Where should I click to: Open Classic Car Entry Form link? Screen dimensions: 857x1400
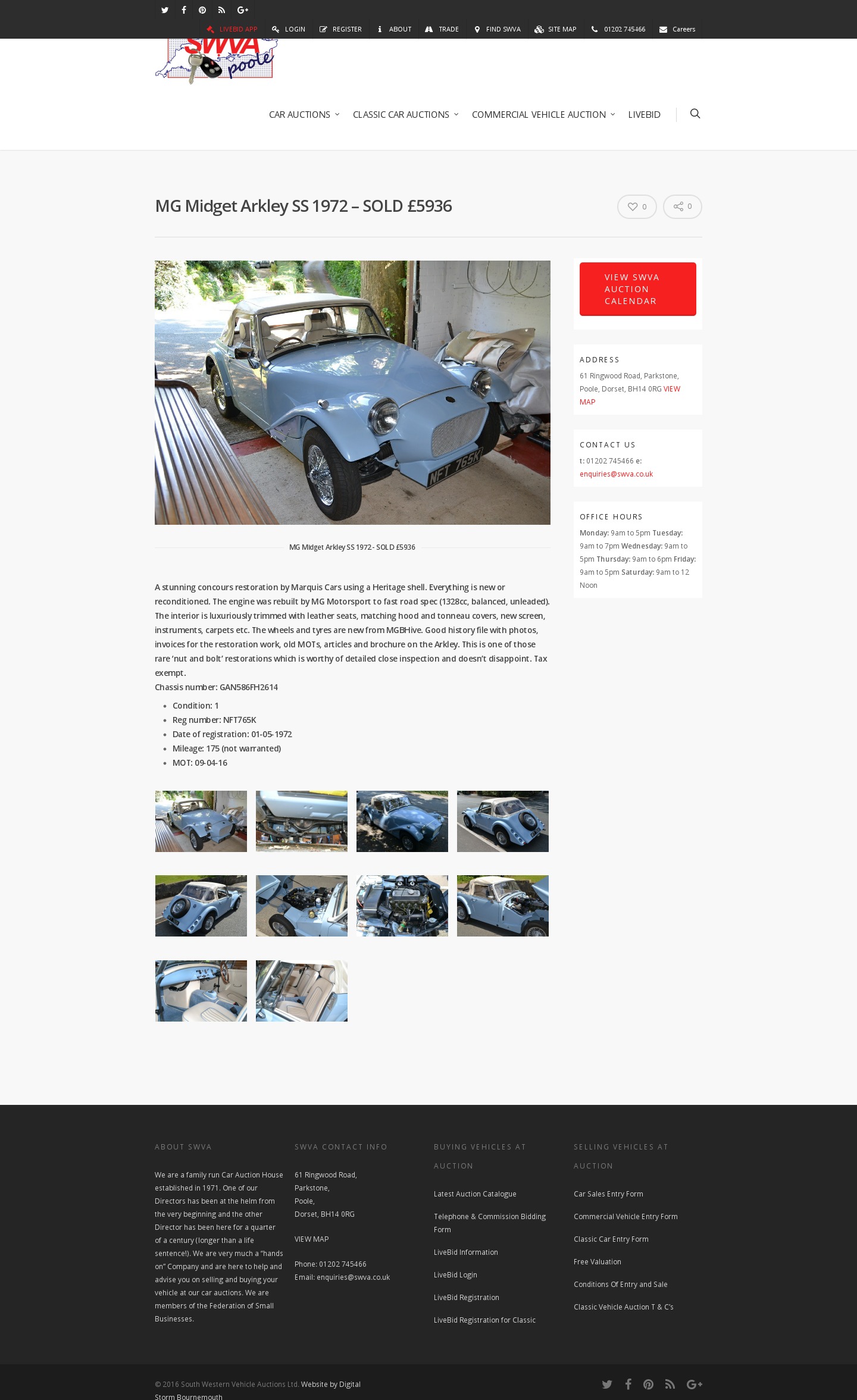[x=611, y=1239]
